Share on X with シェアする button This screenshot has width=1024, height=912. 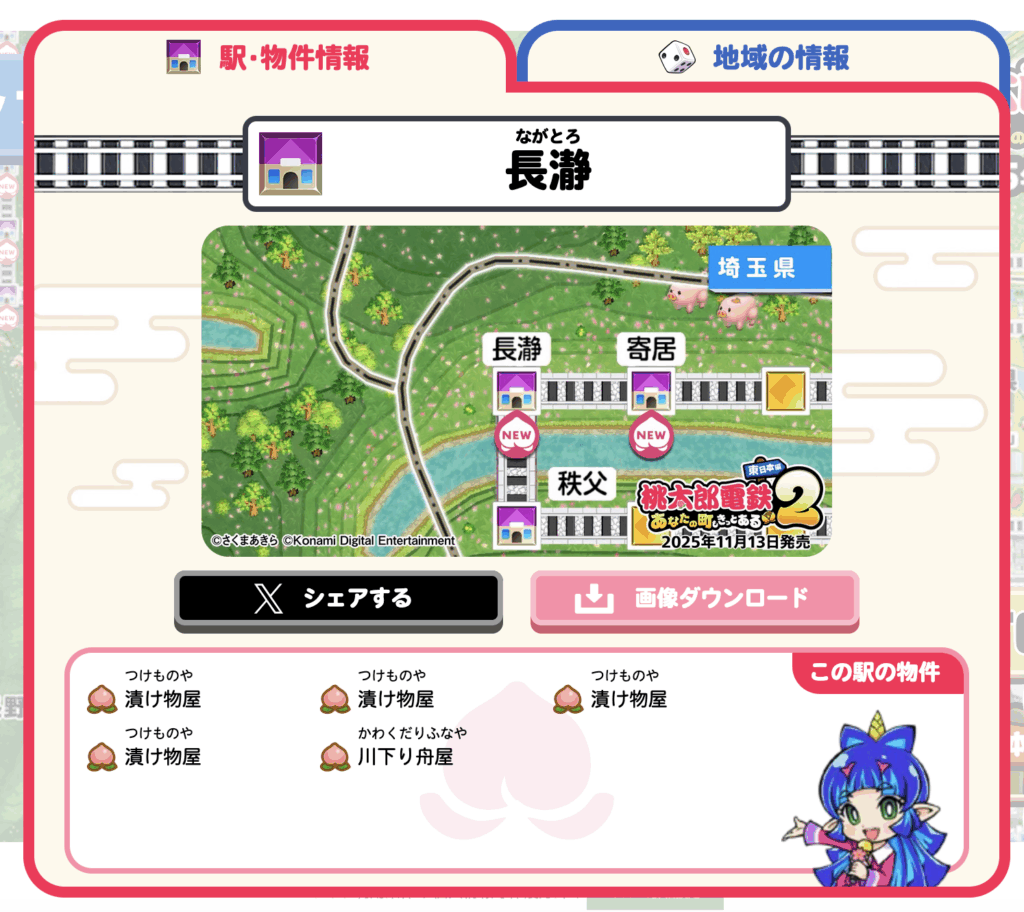pyautogui.click(x=338, y=599)
